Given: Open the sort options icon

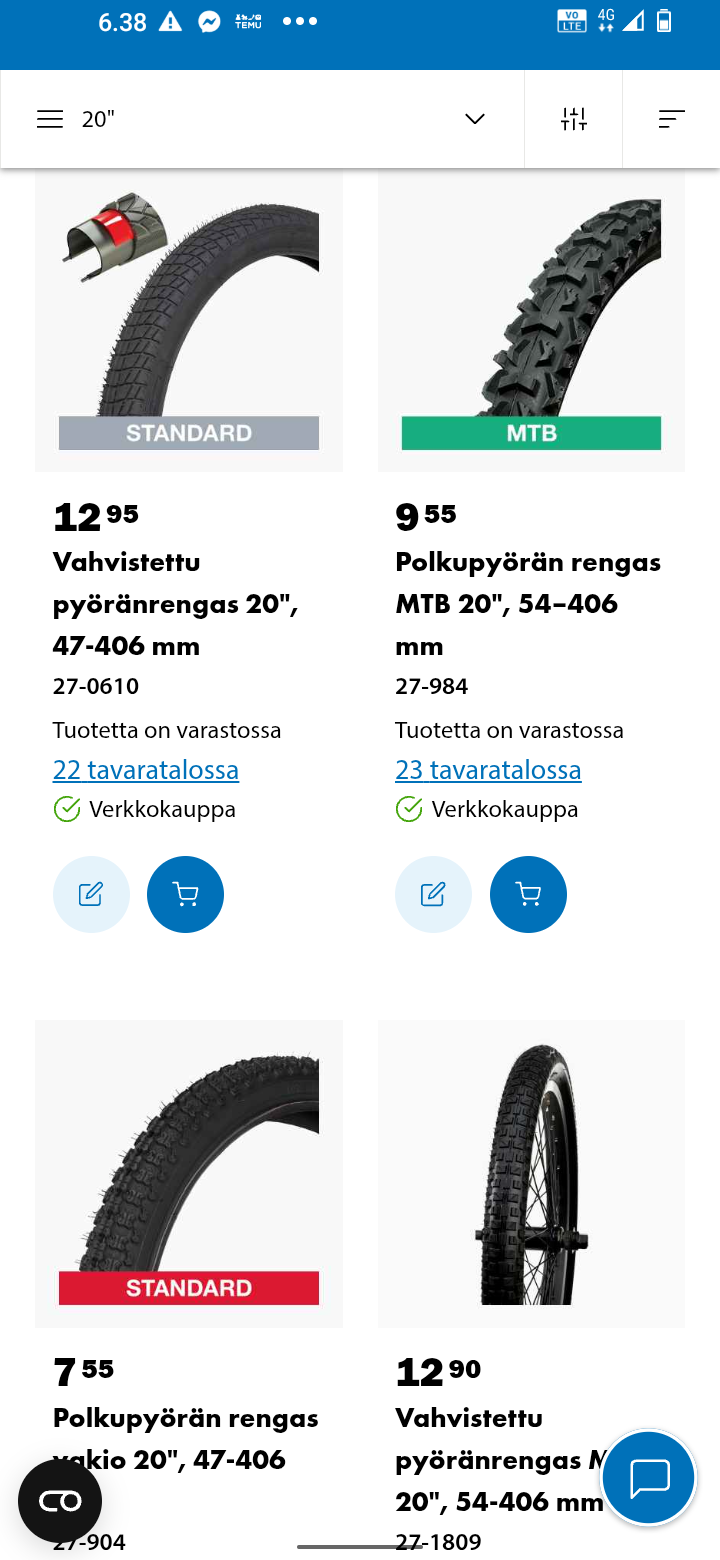Looking at the screenshot, I should [x=671, y=119].
